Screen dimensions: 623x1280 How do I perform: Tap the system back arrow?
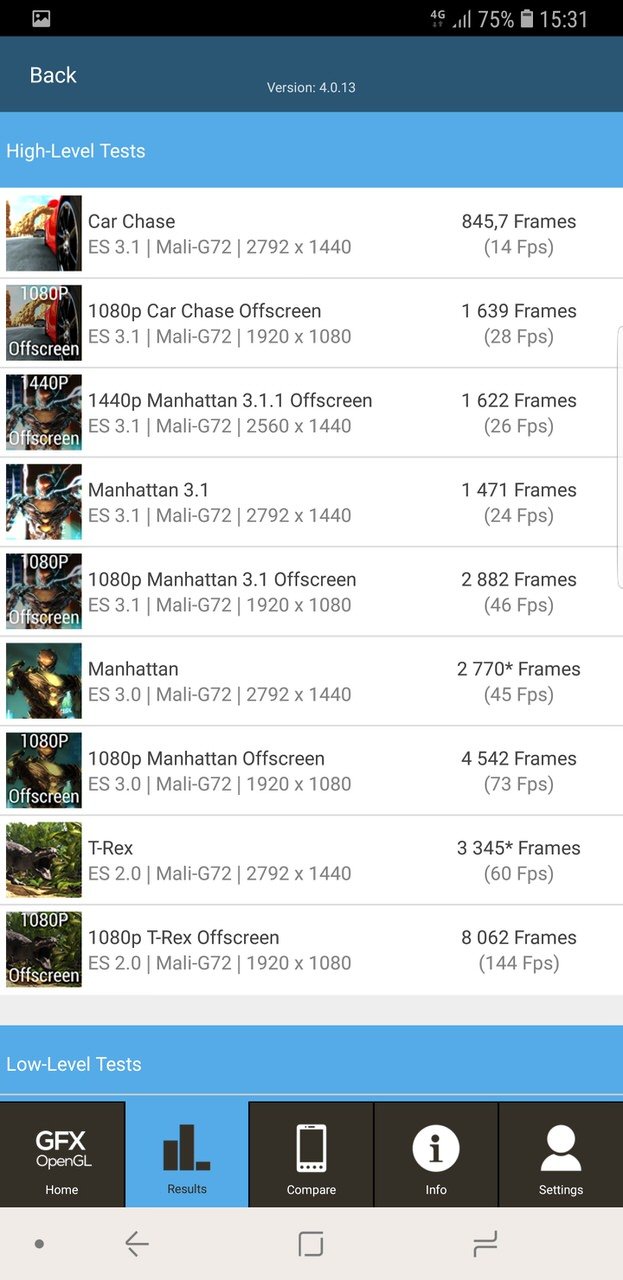(137, 1244)
